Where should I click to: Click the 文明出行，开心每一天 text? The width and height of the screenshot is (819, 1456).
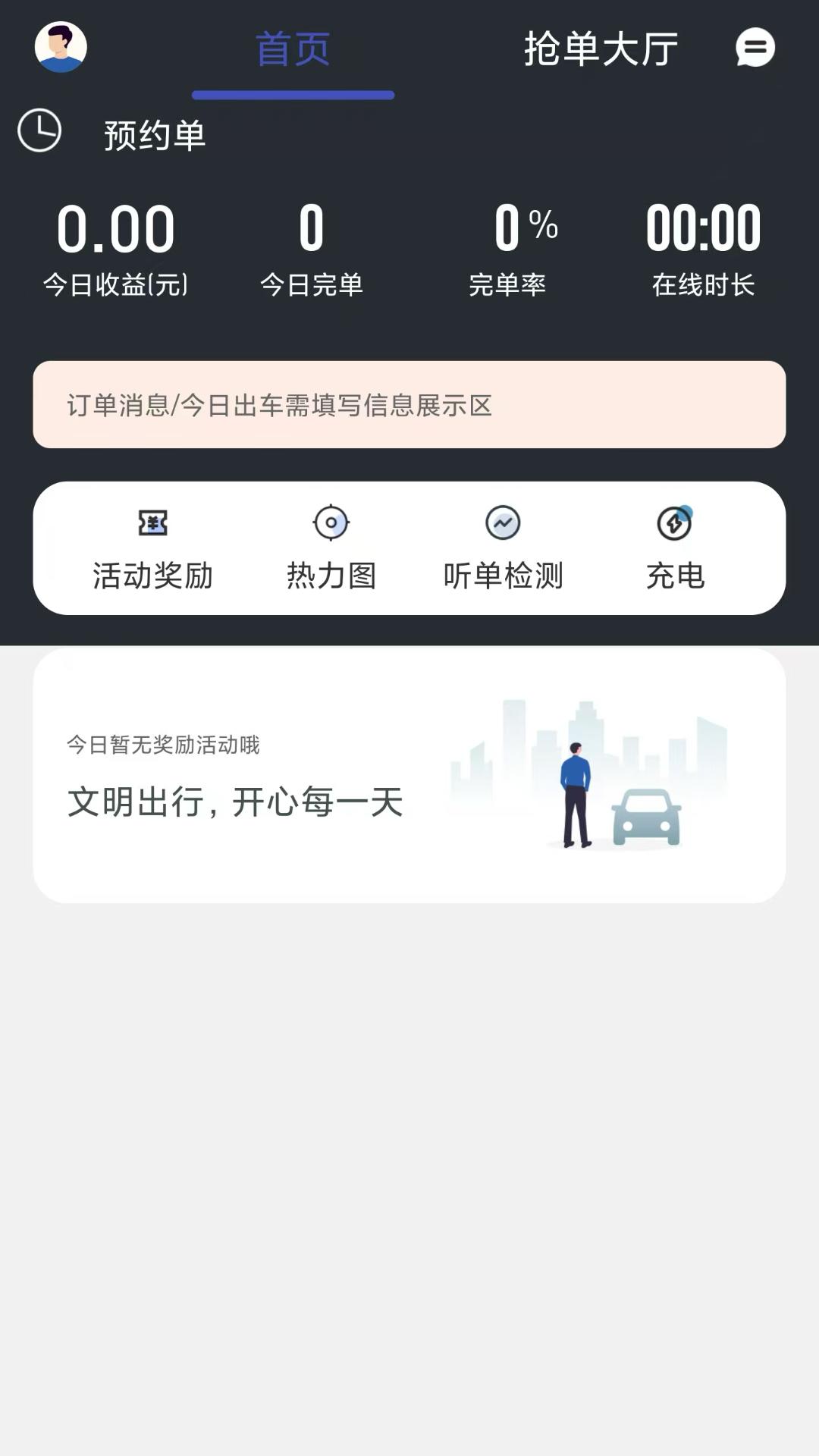(235, 802)
